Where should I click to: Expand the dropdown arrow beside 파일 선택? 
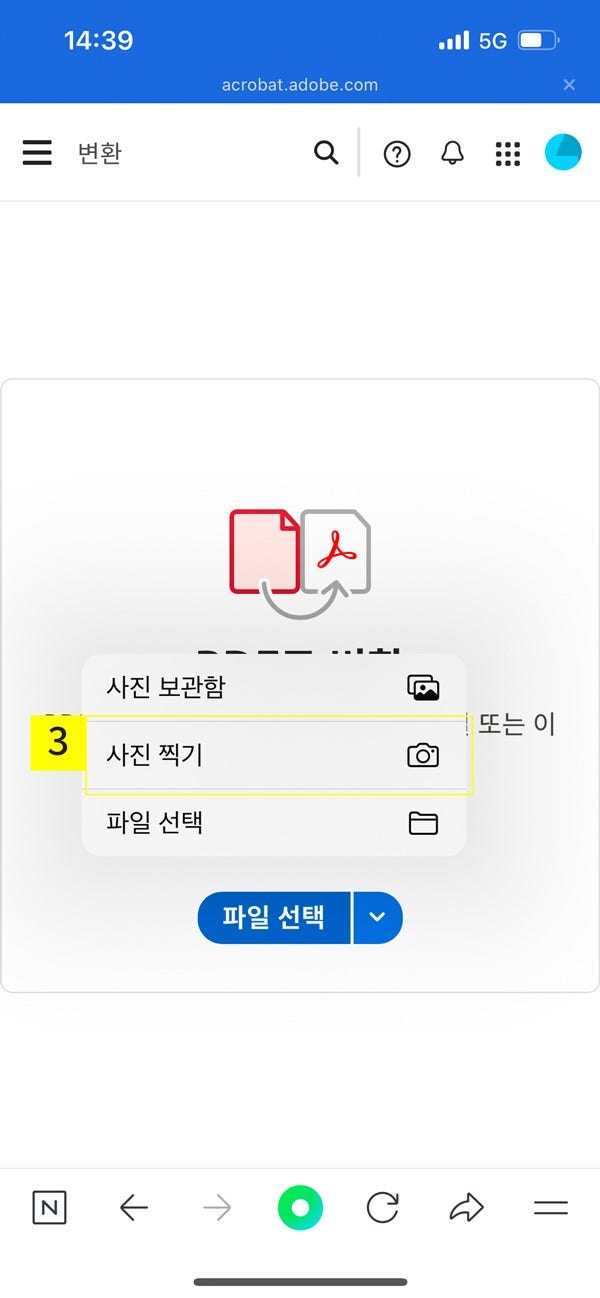coord(377,918)
